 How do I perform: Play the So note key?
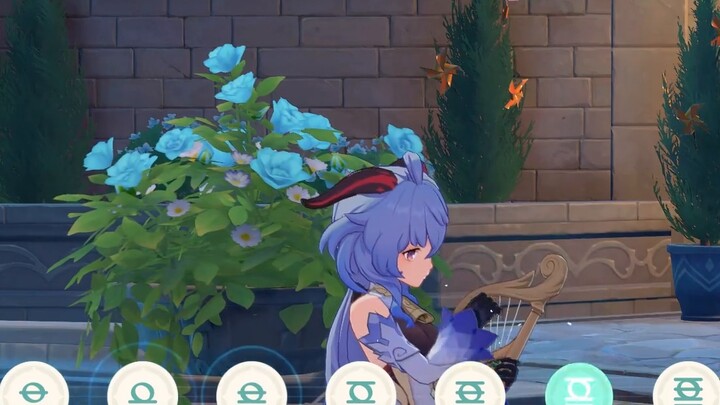coord(469,388)
